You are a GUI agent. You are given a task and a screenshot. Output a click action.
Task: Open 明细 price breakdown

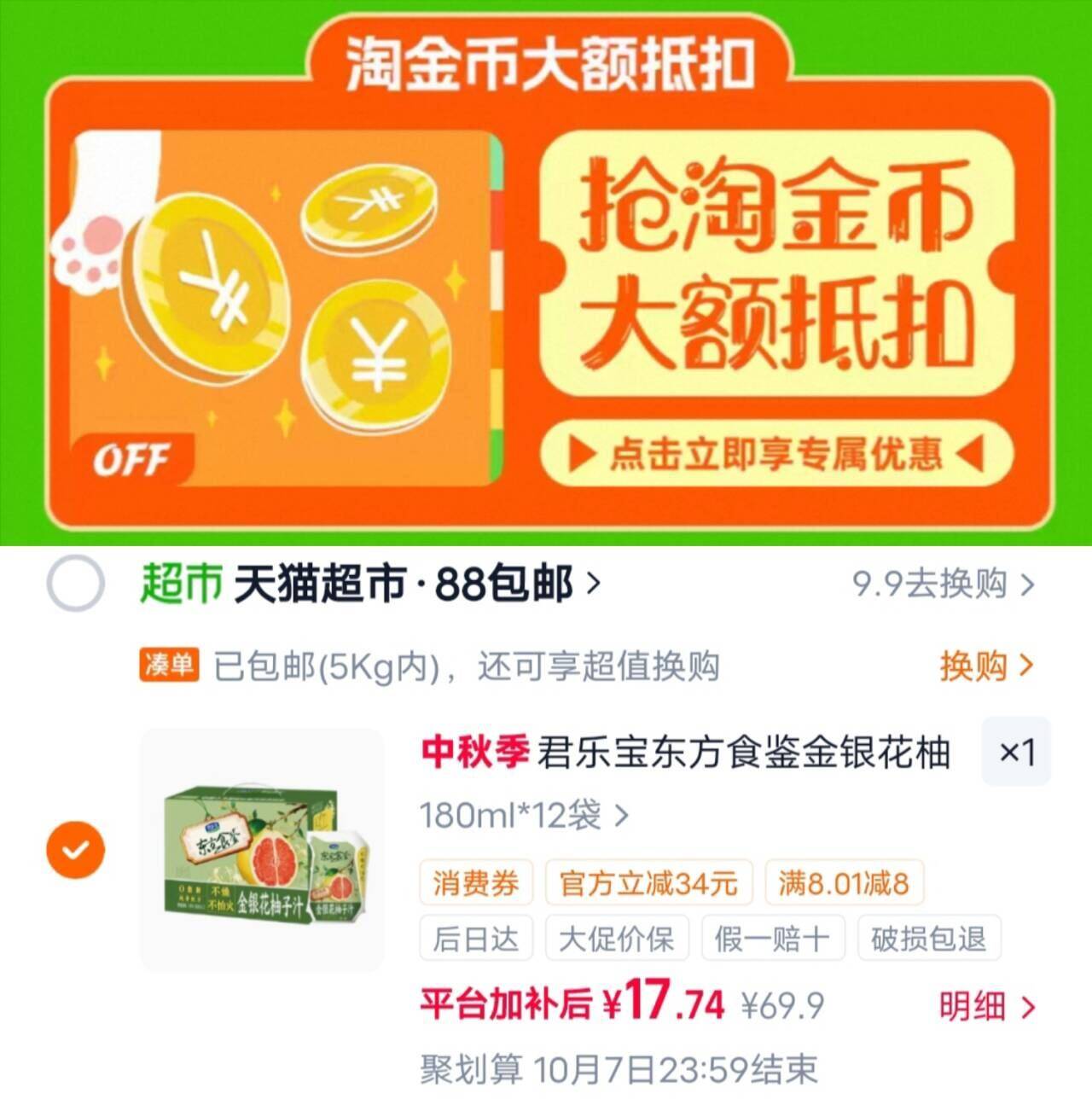pyautogui.click(x=987, y=1007)
